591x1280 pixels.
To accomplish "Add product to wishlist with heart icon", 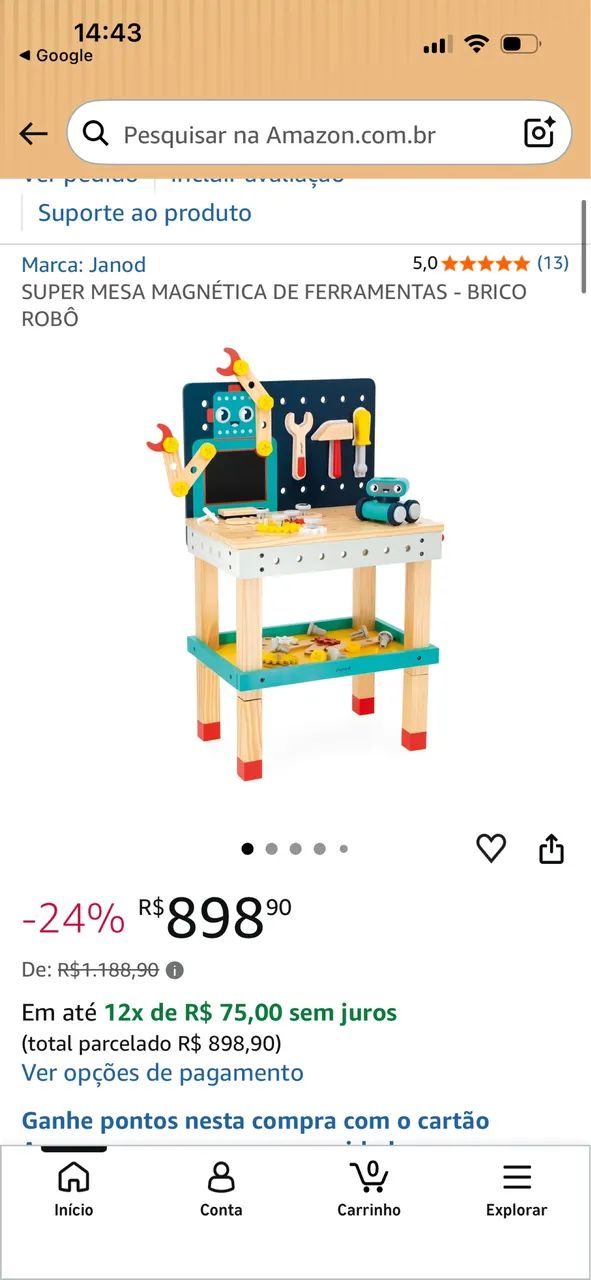I will pos(491,849).
